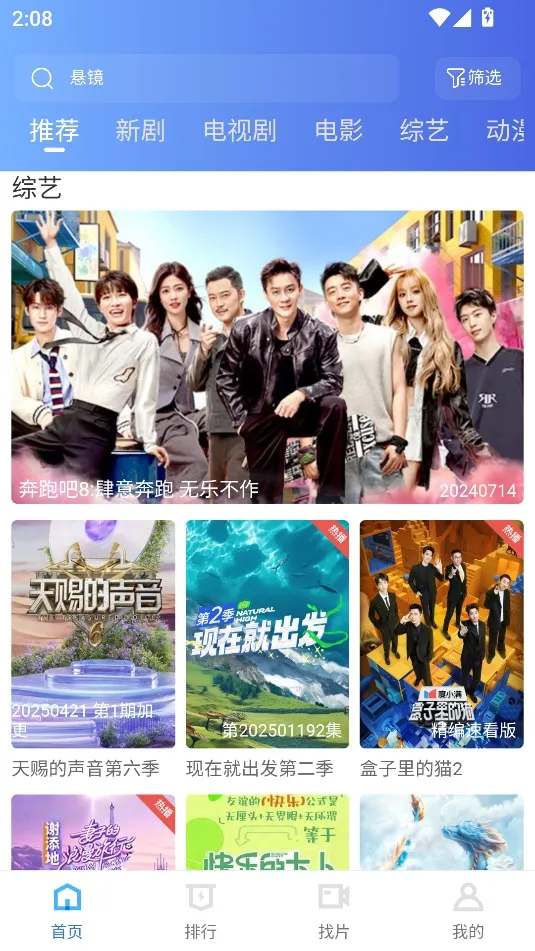Open 现在就出发第二季 card

(268, 650)
